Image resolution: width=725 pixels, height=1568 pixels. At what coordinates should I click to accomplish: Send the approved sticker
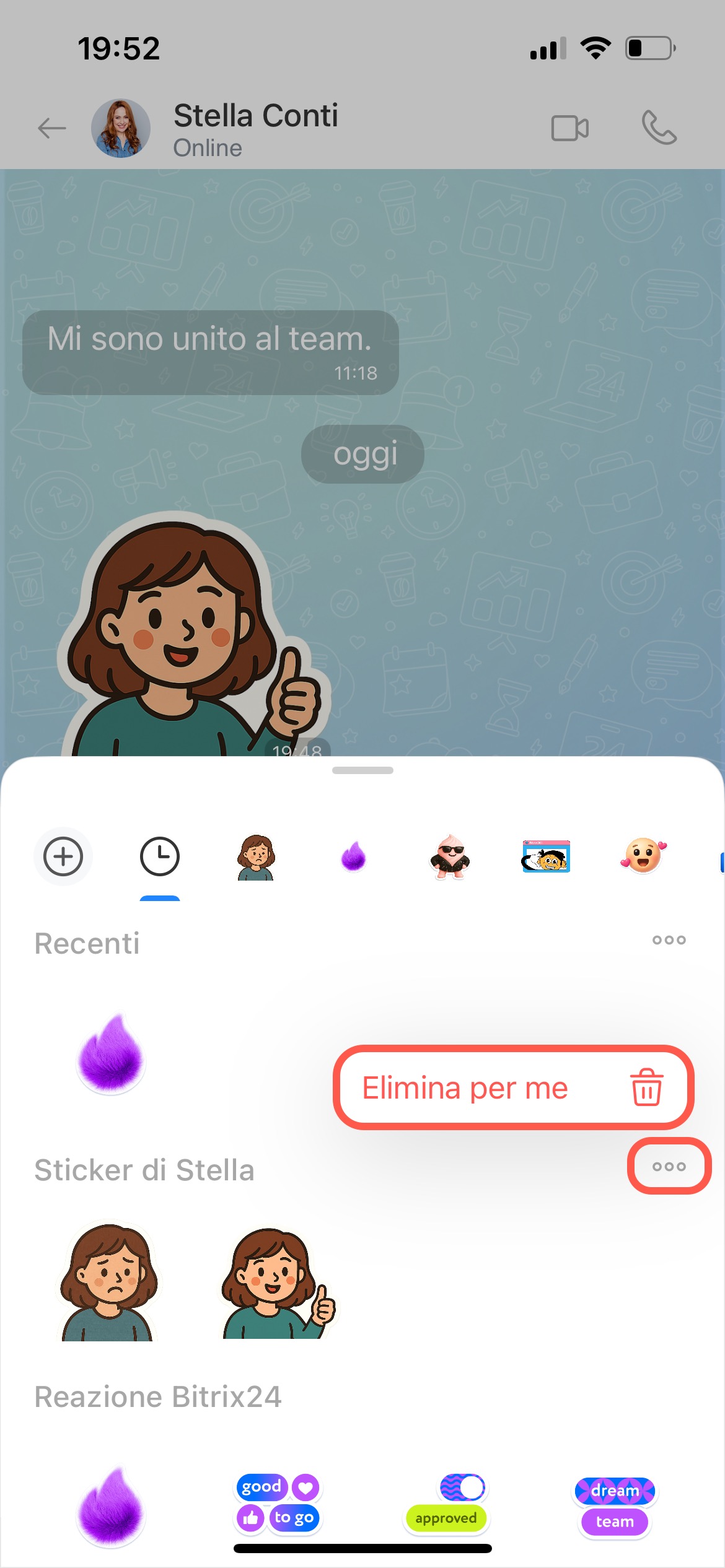pyautogui.click(x=446, y=1504)
